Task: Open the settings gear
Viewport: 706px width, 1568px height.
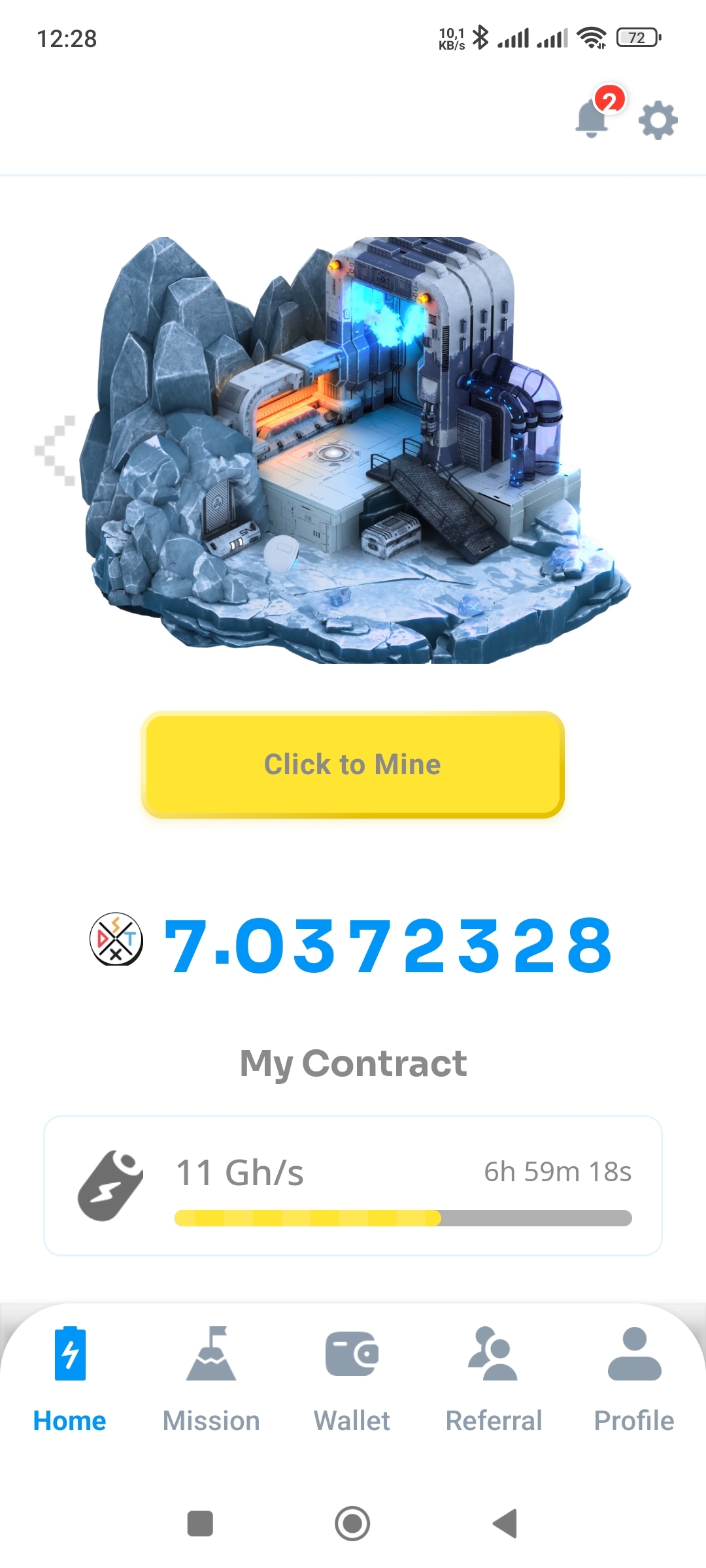Action: click(658, 120)
